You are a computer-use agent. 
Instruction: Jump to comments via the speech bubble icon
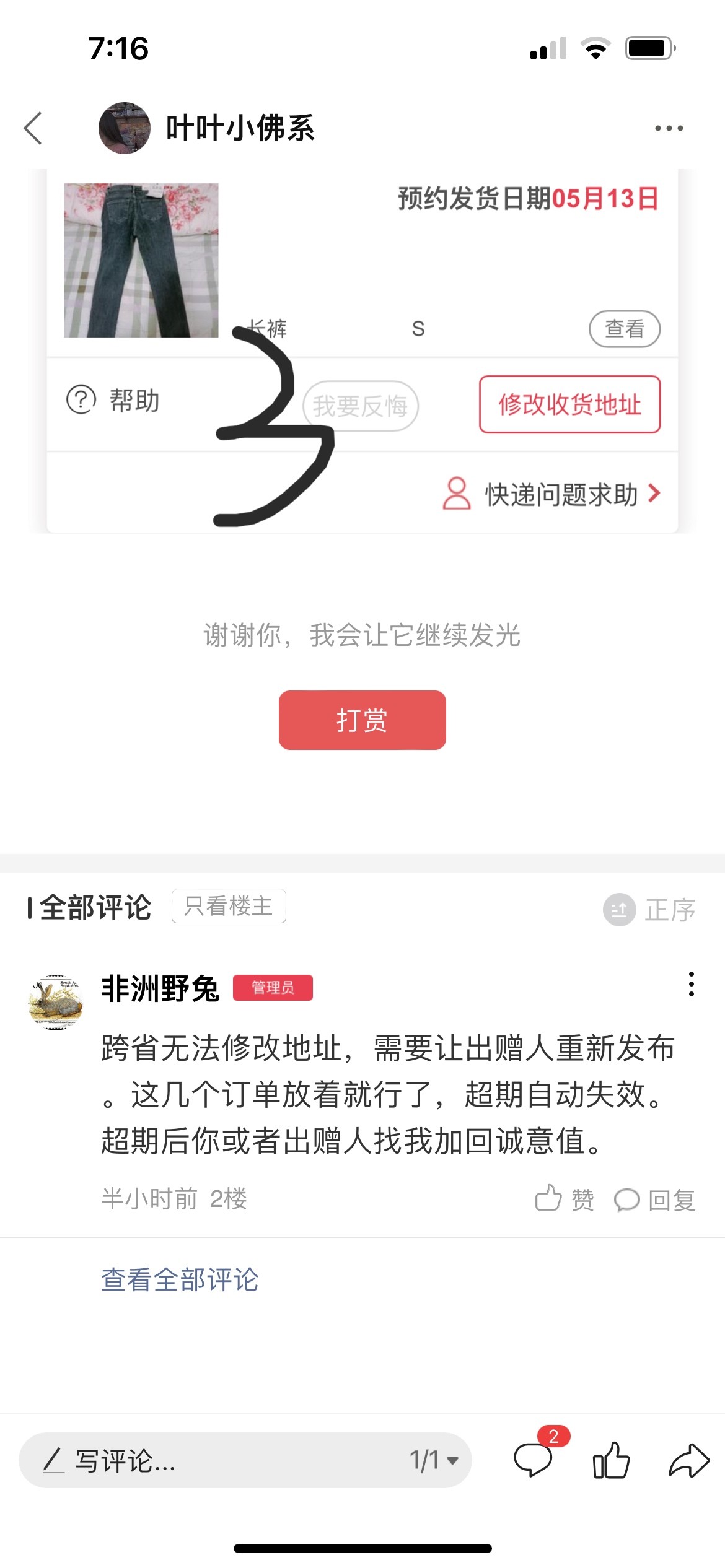pyautogui.click(x=534, y=1459)
